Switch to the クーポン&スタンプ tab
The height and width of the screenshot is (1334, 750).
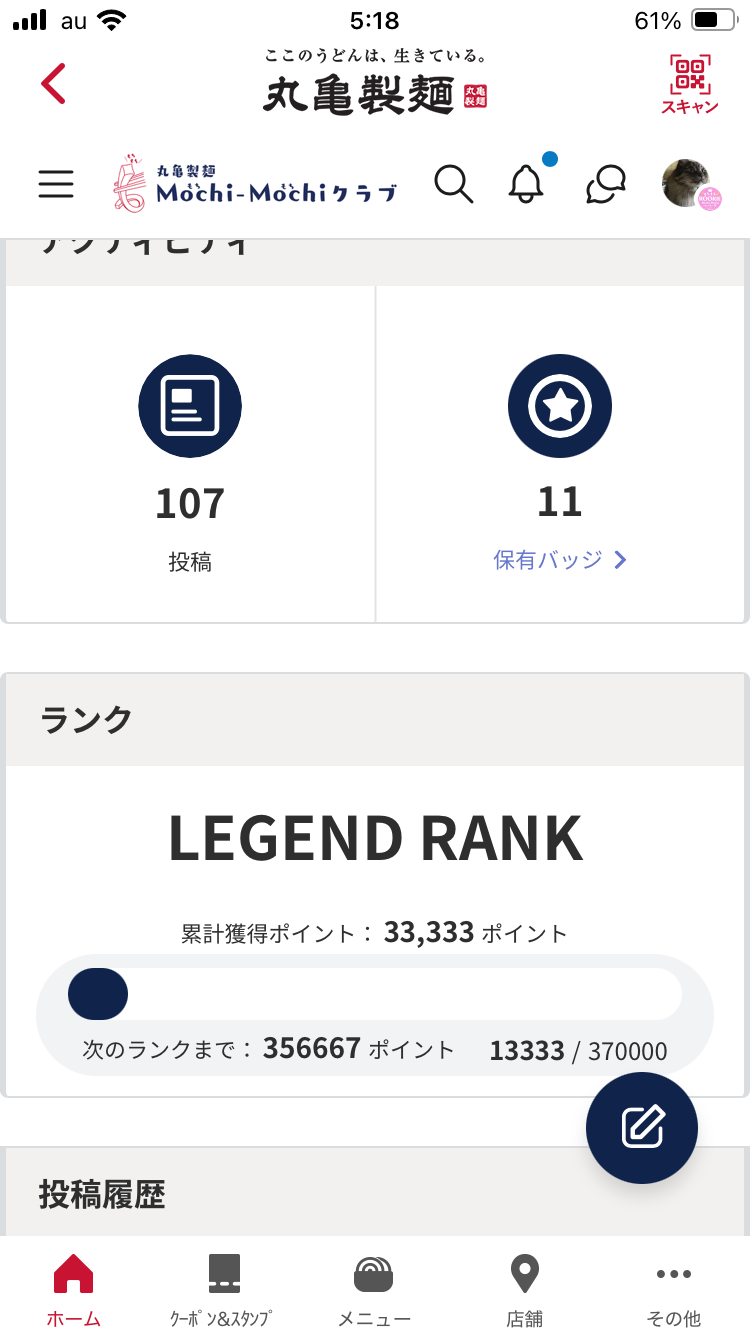pos(223,1290)
